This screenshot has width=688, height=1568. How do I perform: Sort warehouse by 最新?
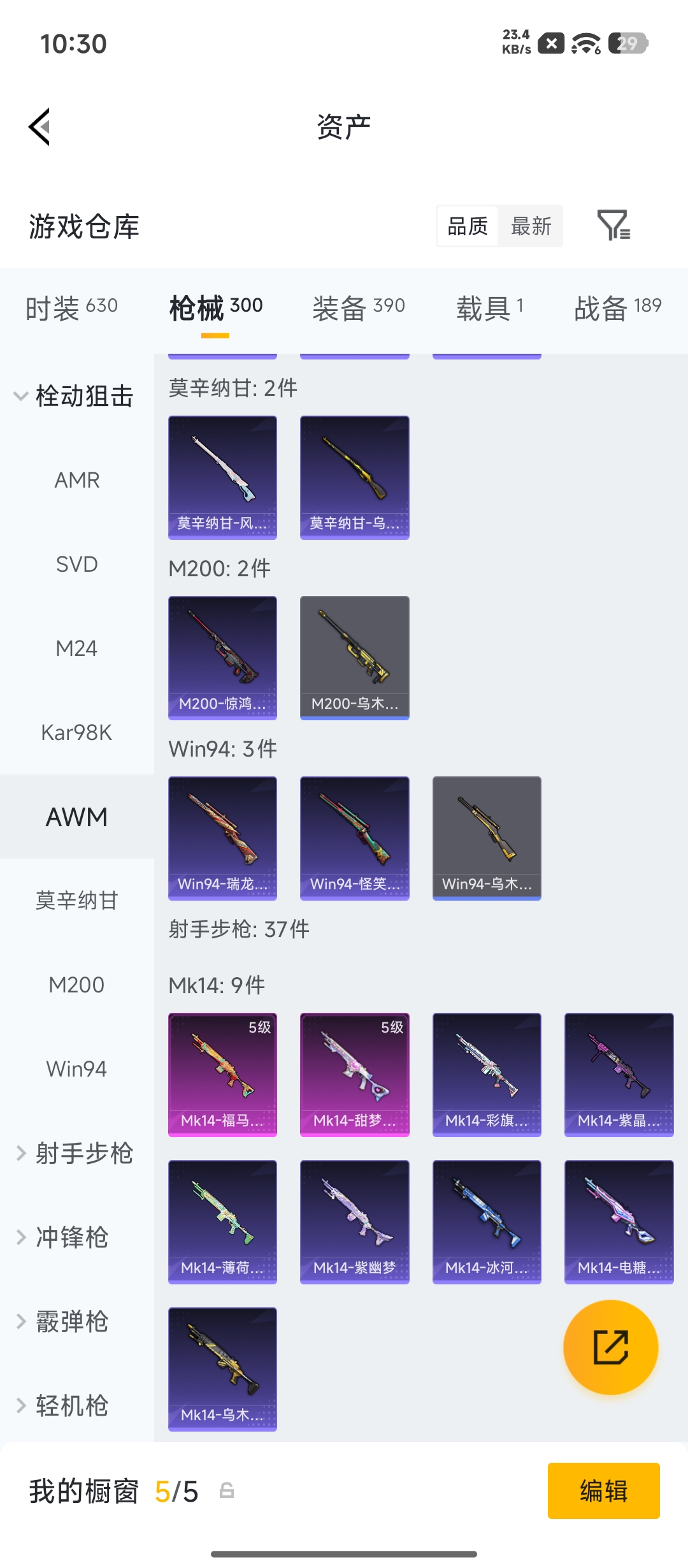click(531, 226)
